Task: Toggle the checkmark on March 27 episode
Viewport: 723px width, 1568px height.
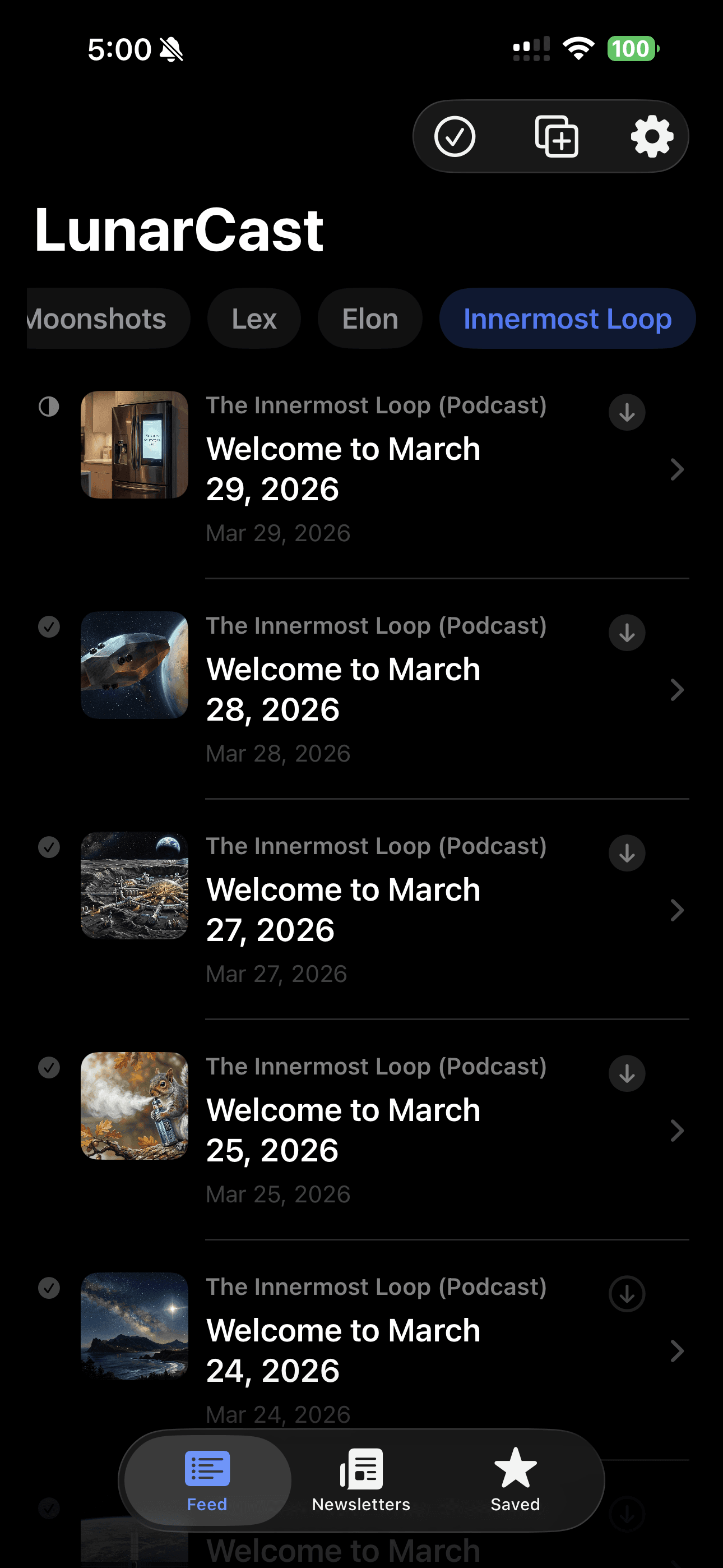Action: pyautogui.click(x=49, y=847)
